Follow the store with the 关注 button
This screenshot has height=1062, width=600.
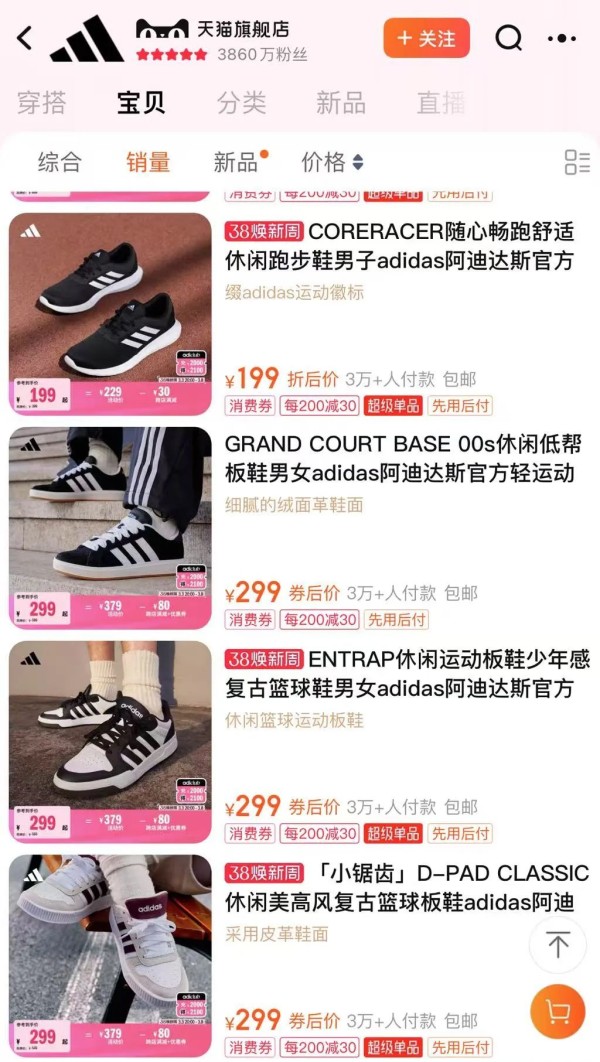426,39
